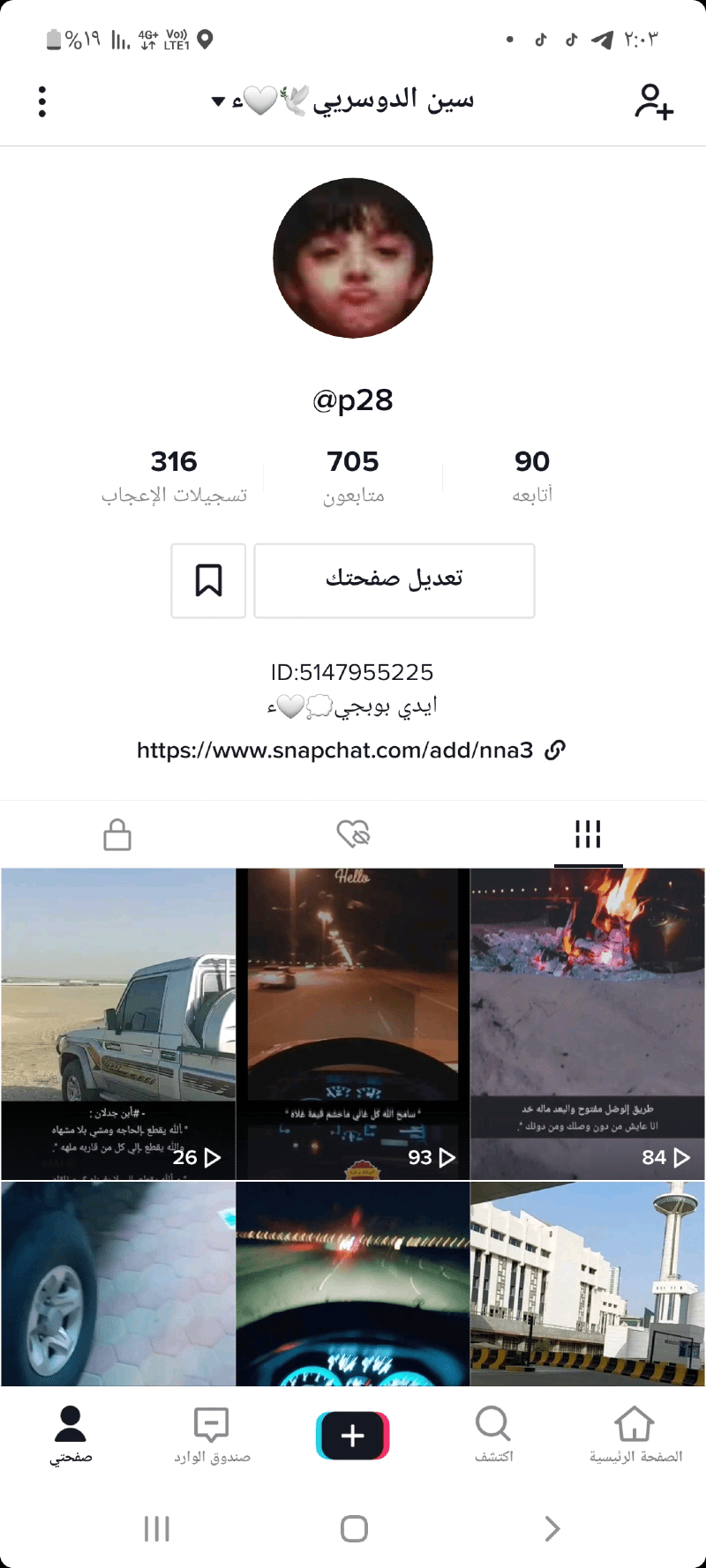Open the pickup truck video with 26 views
The height and width of the screenshot is (1568, 706).
point(118,1023)
